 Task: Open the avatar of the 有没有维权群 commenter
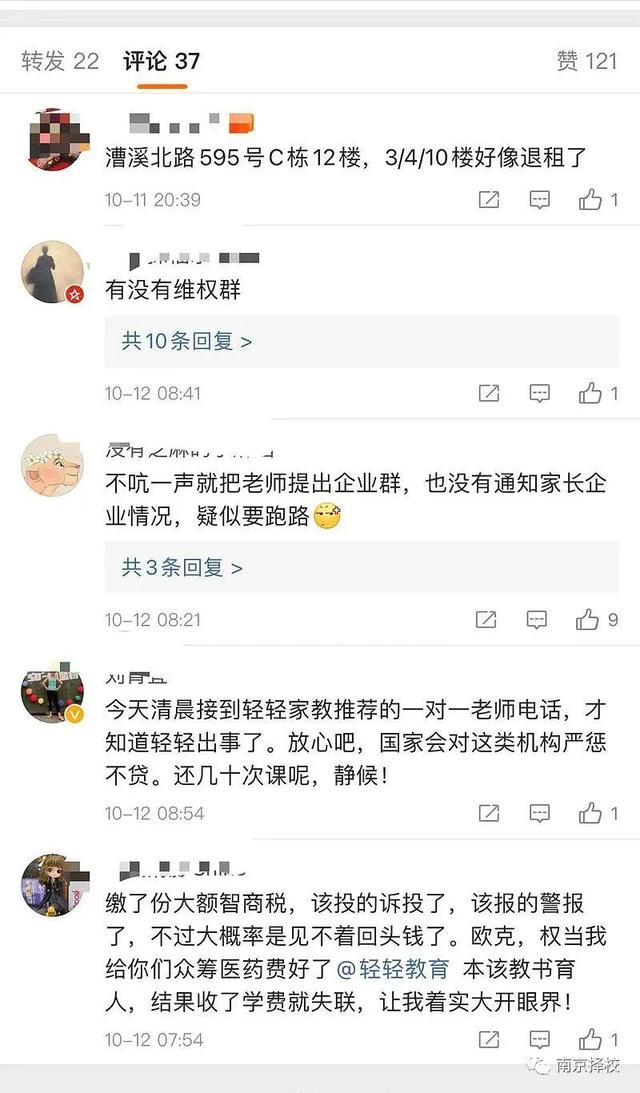53,271
